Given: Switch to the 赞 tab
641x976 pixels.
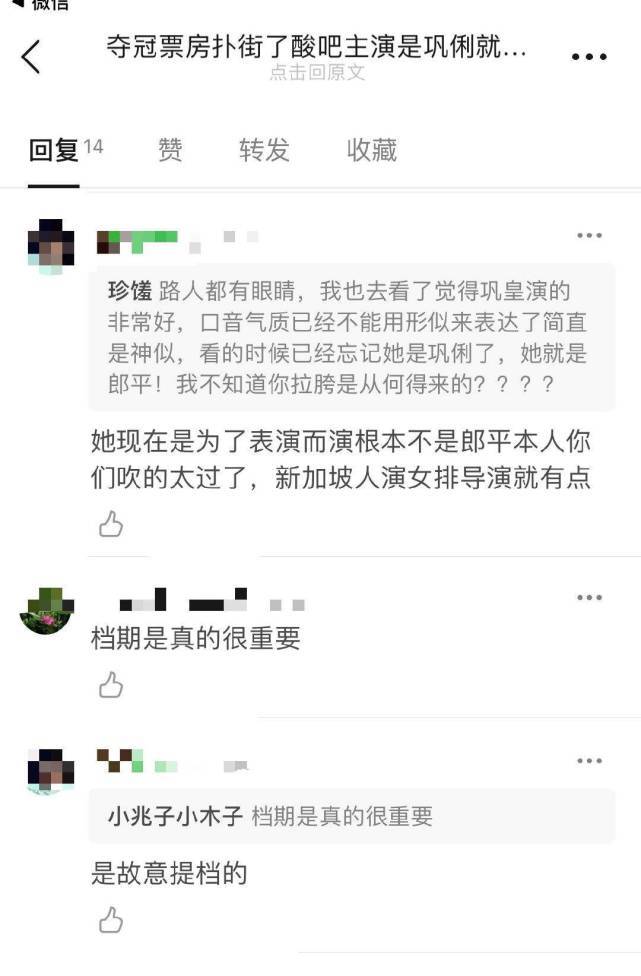Looking at the screenshot, I should tap(170, 151).
